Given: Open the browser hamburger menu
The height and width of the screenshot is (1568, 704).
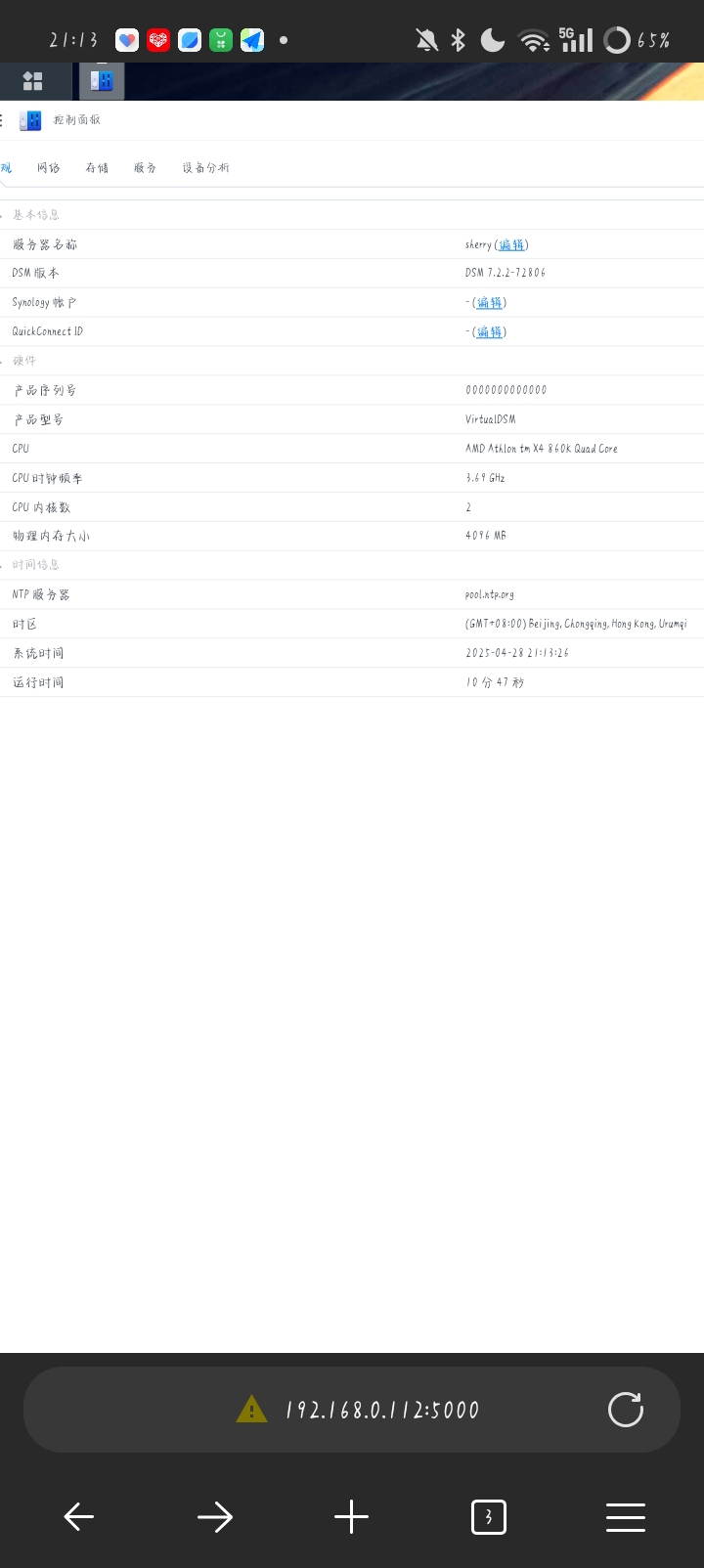Looking at the screenshot, I should pos(626,1517).
